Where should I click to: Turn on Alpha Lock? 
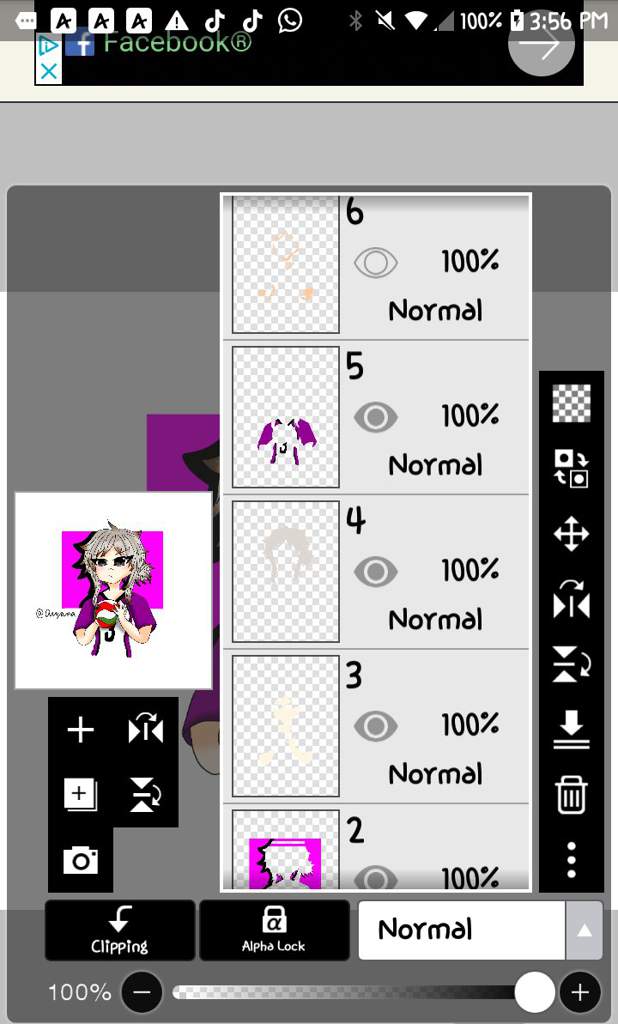274,930
